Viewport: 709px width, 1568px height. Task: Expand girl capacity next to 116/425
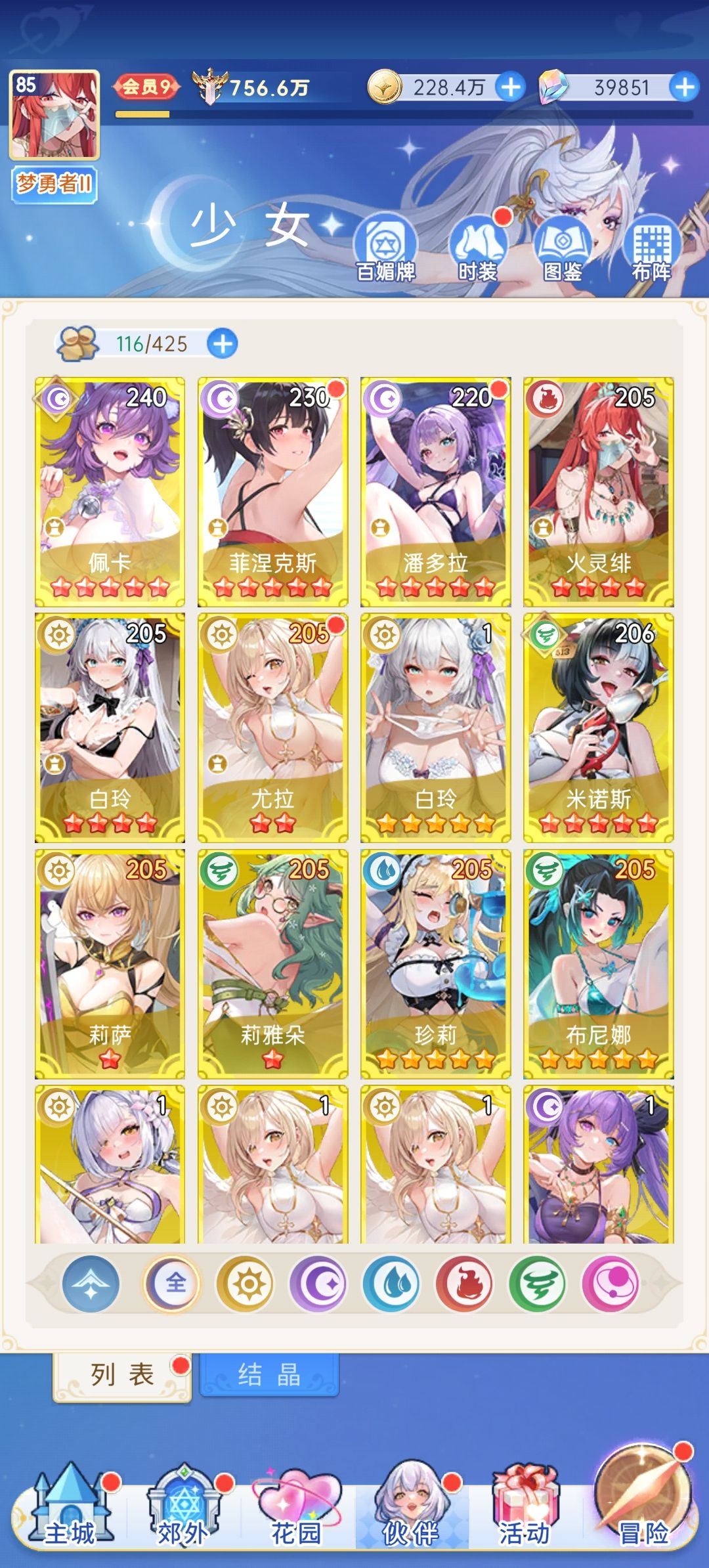[223, 343]
